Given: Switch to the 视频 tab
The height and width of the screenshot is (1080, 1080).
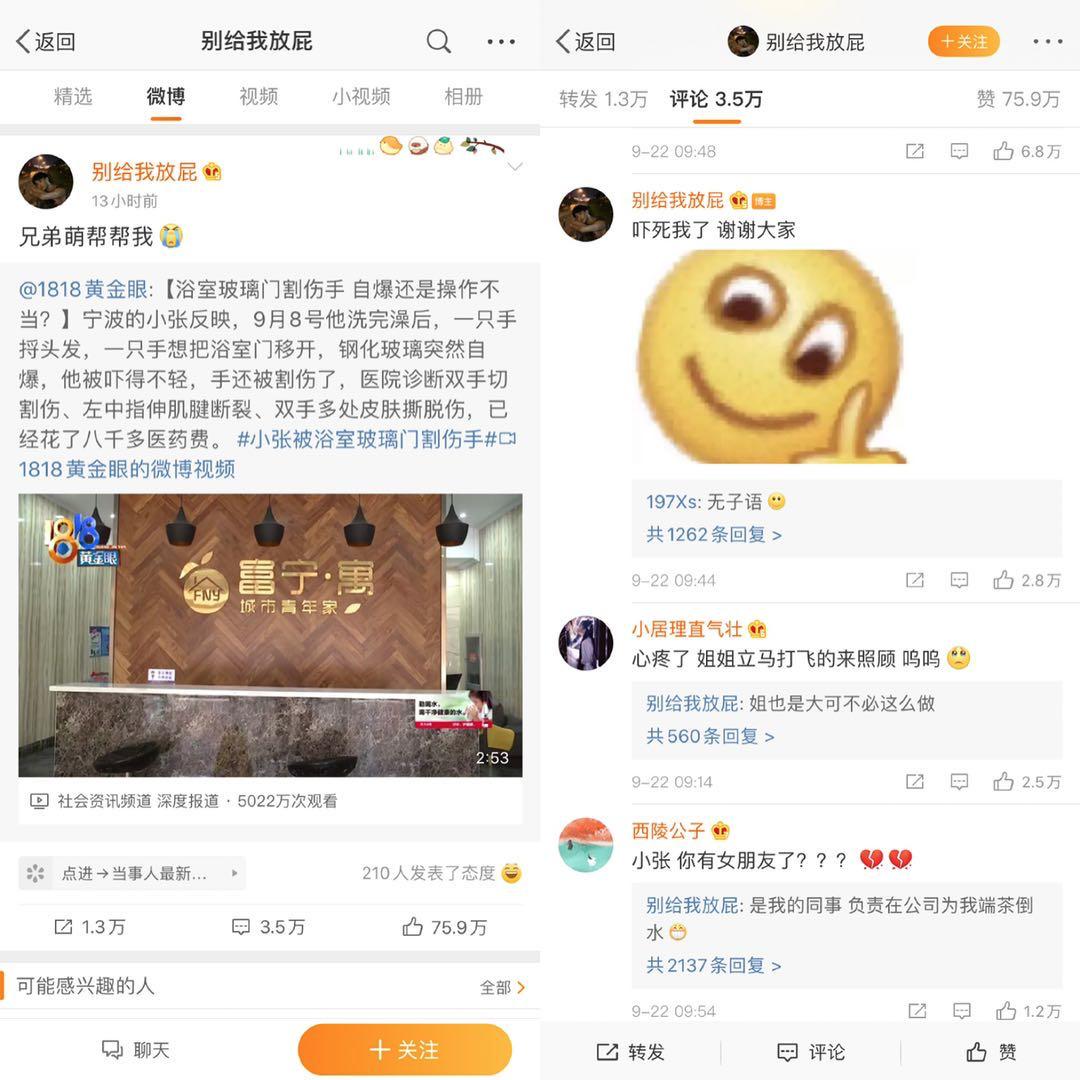Looking at the screenshot, I should click(258, 96).
